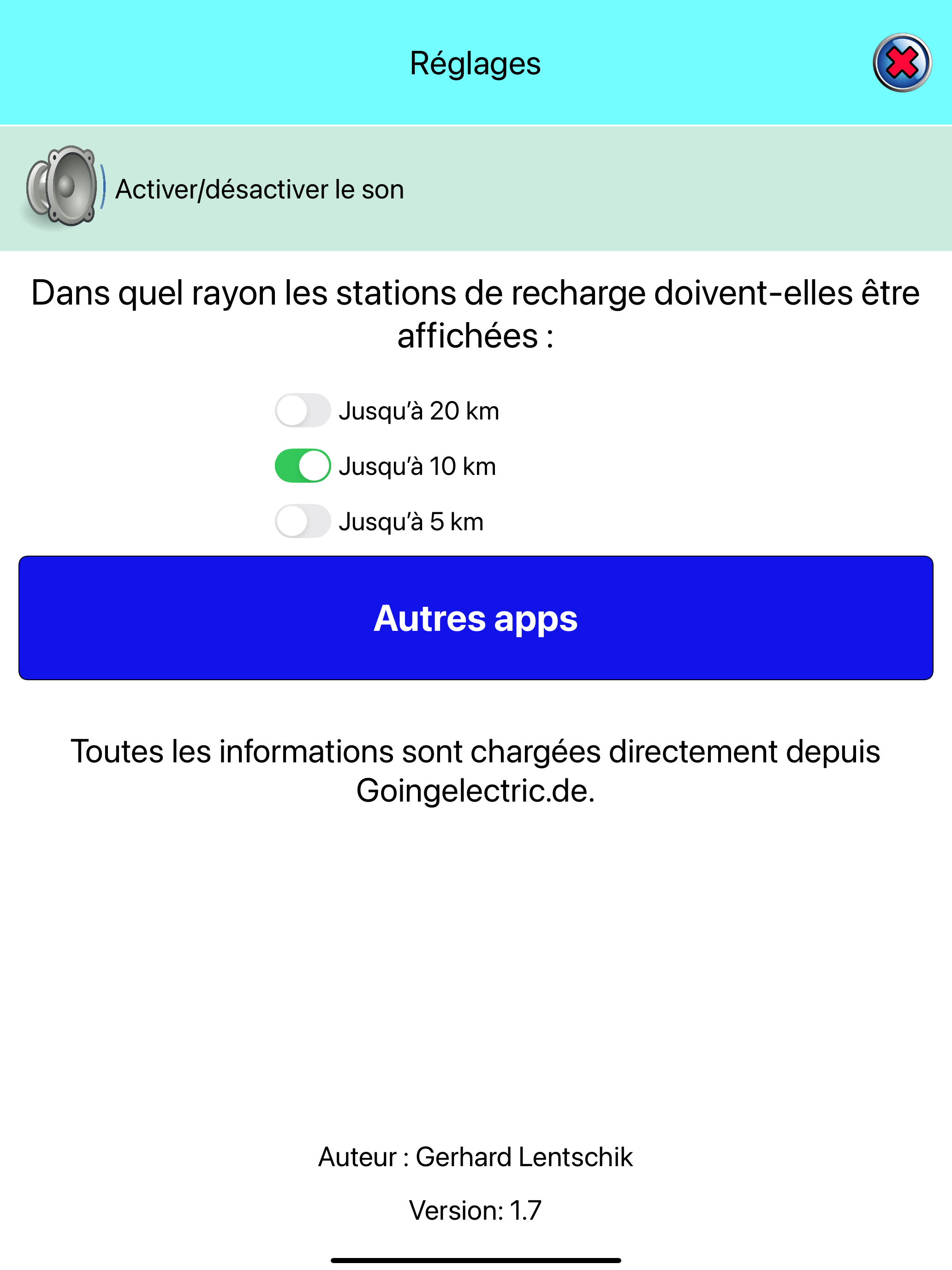Tap the 'Réglages' title text
This screenshot has width=952, height=1270.
pyautogui.click(x=475, y=63)
